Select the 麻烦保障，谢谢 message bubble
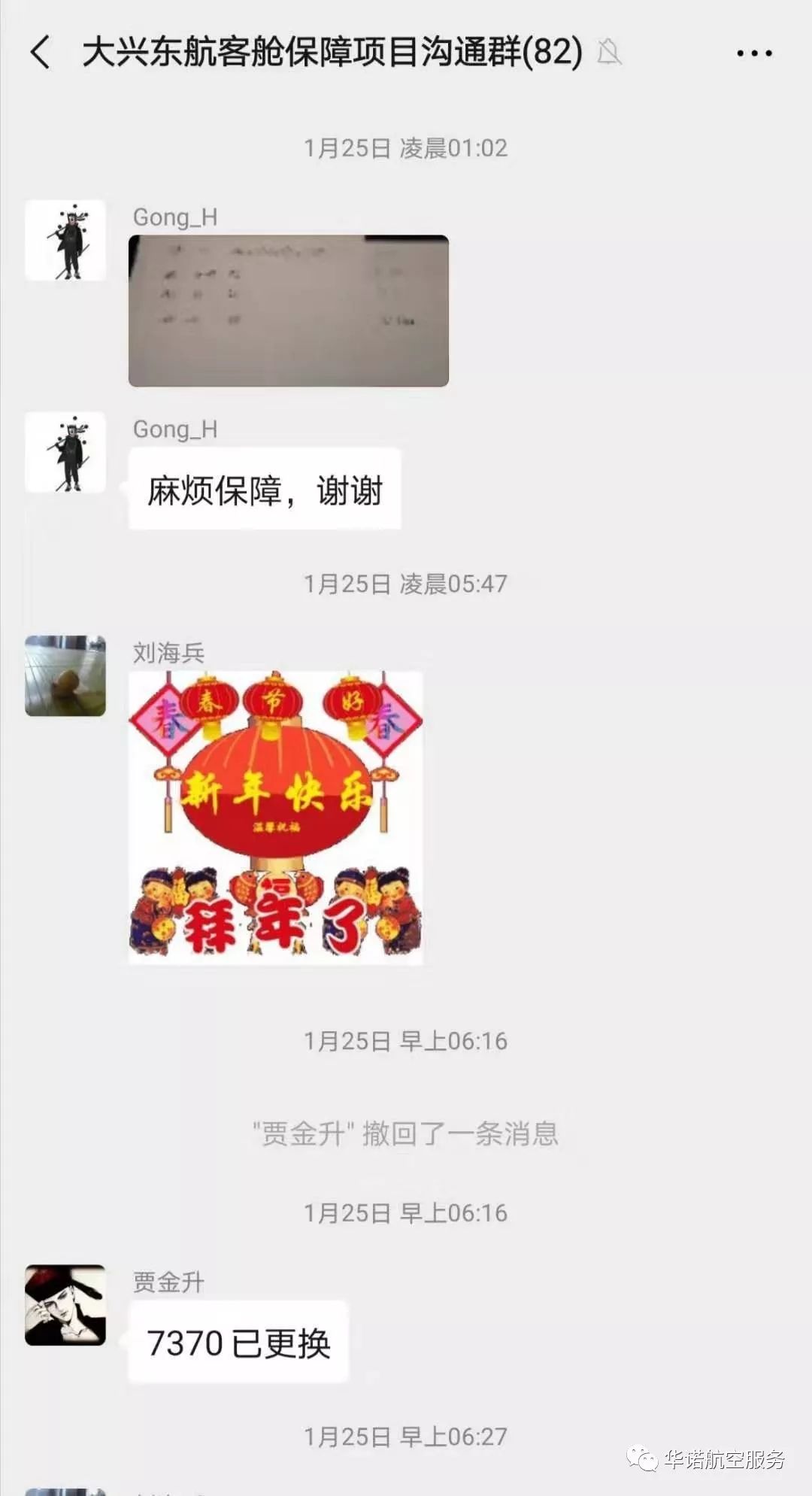Image resolution: width=812 pixels, height=1496 pixels. coord(265,488)
